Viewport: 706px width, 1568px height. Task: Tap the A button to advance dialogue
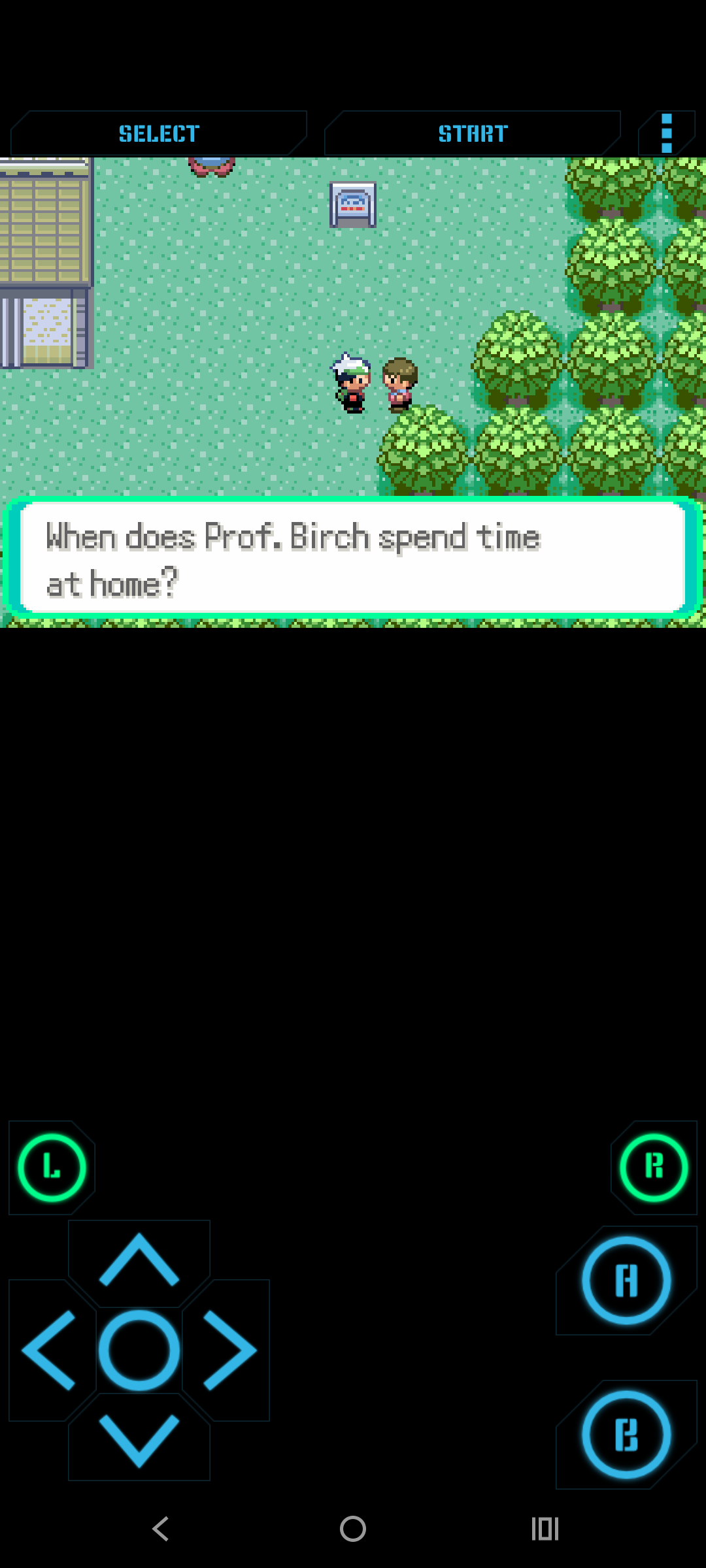coord(626,1281)
